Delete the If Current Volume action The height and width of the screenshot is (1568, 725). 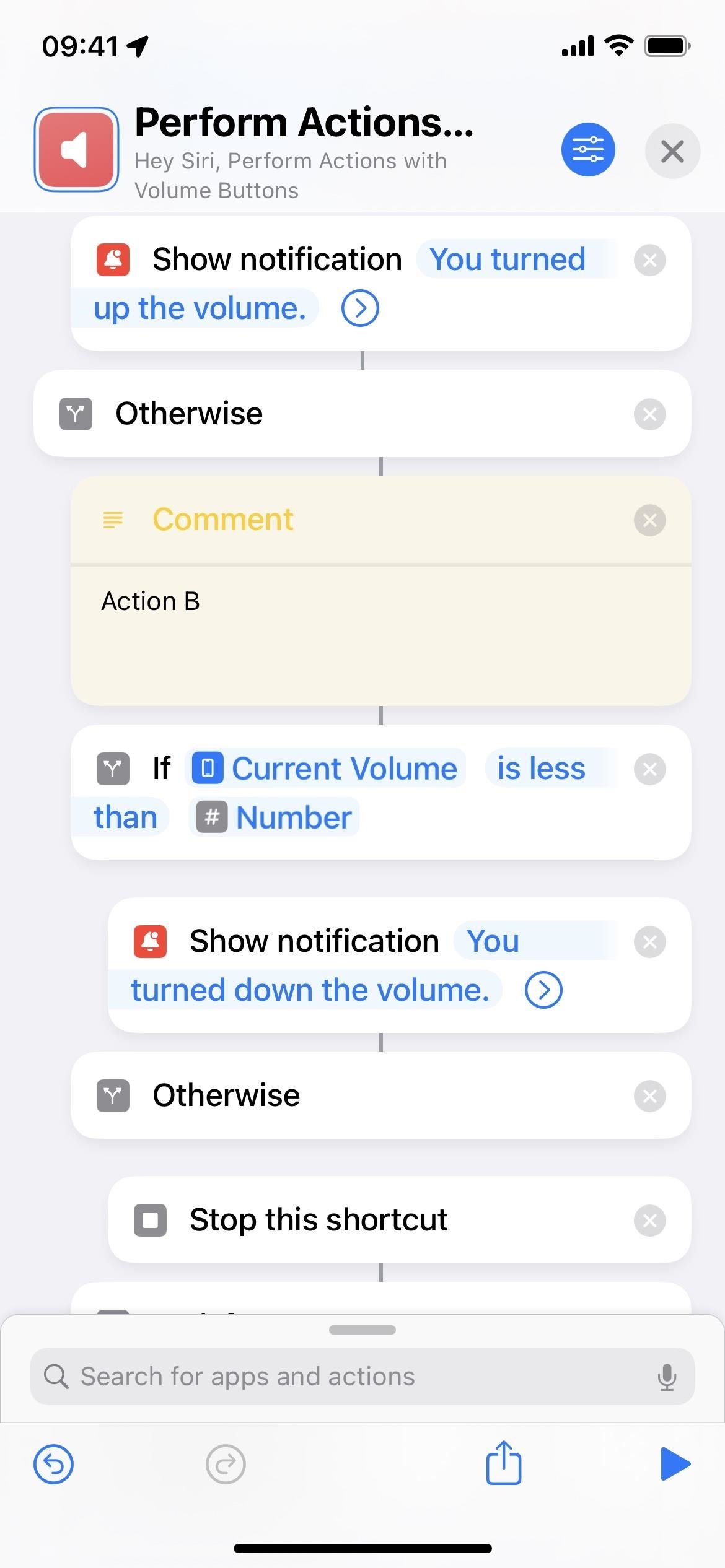click(649, 769)
